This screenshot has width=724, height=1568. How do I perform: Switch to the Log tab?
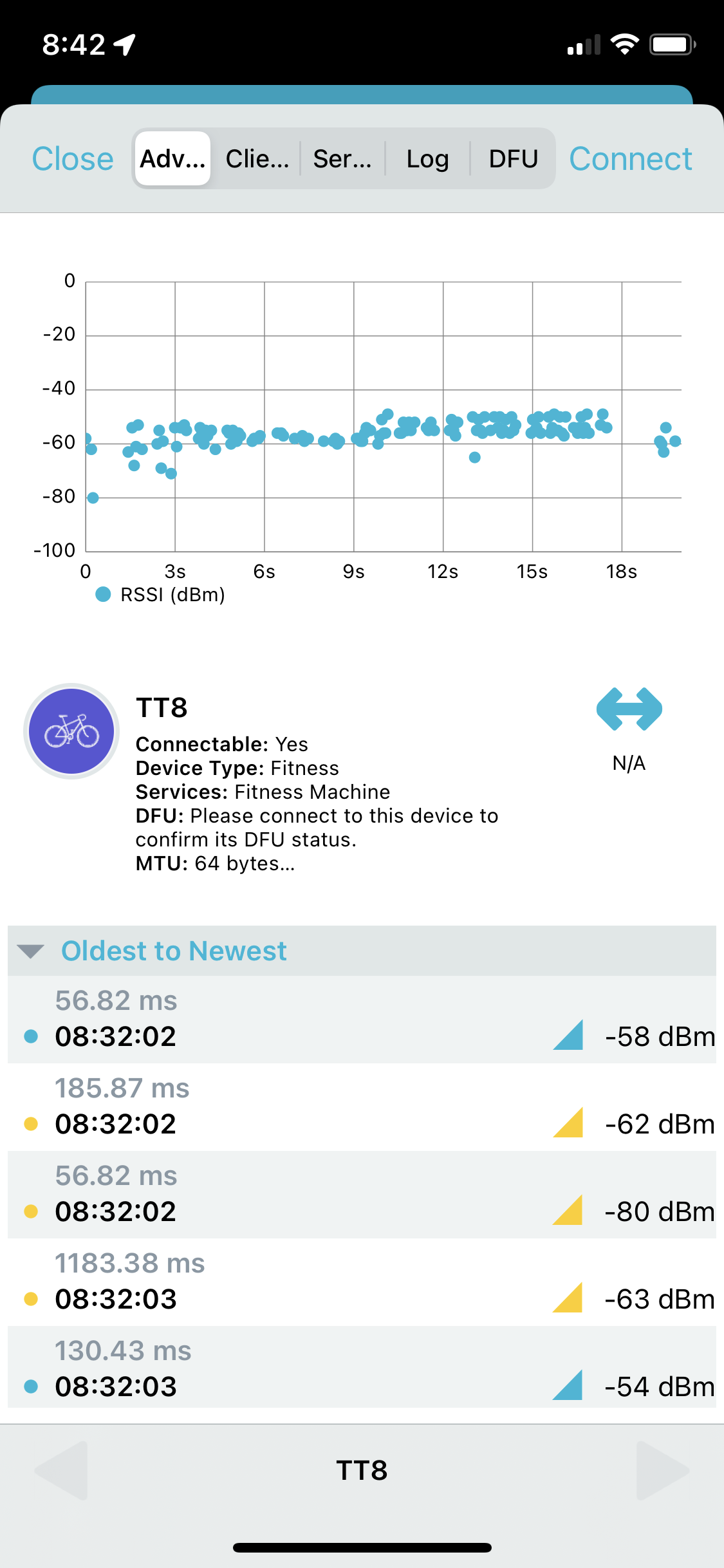(427, 158)
